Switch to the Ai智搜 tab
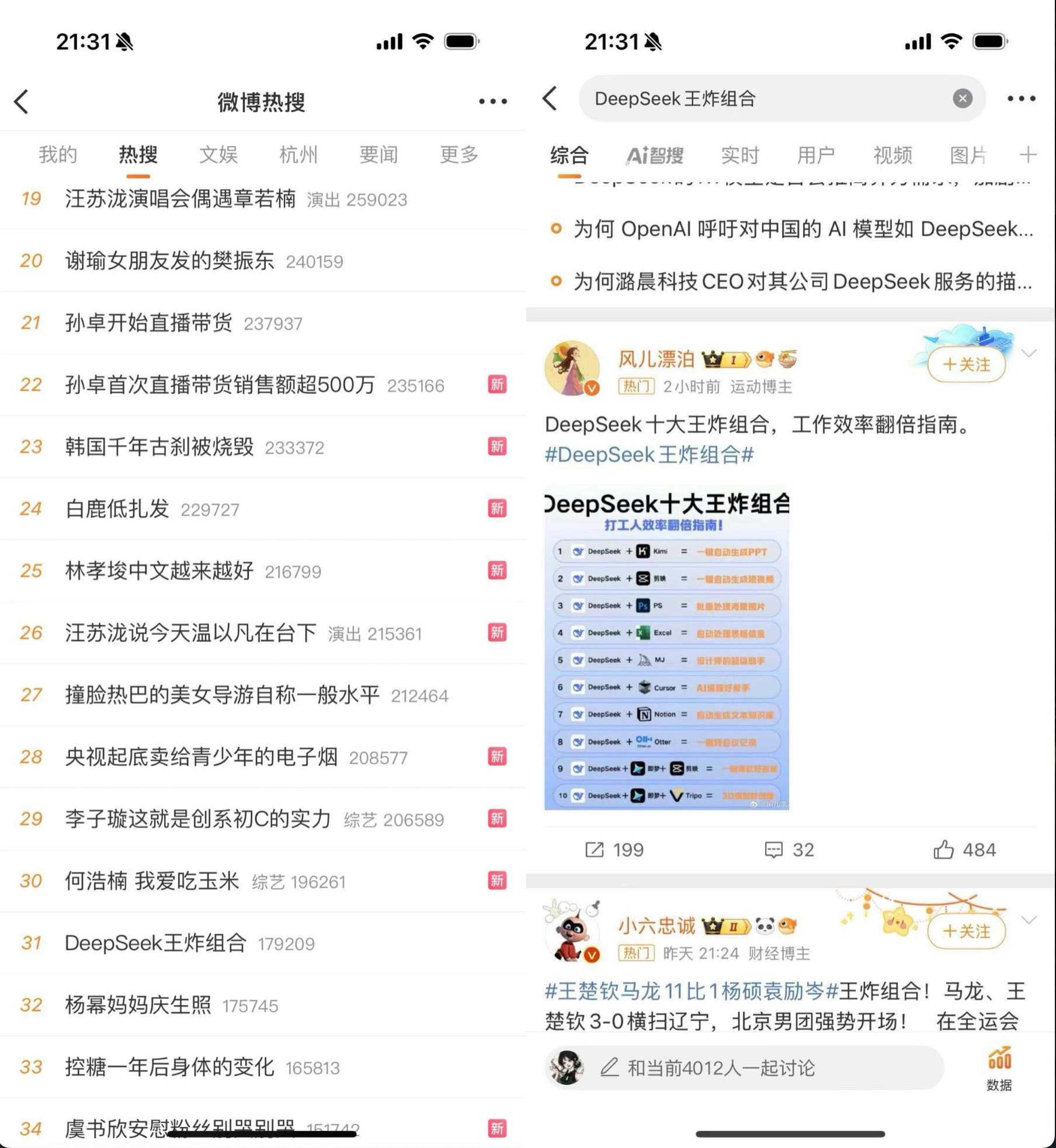The image size is (1056, 1148). click(654, 155)
